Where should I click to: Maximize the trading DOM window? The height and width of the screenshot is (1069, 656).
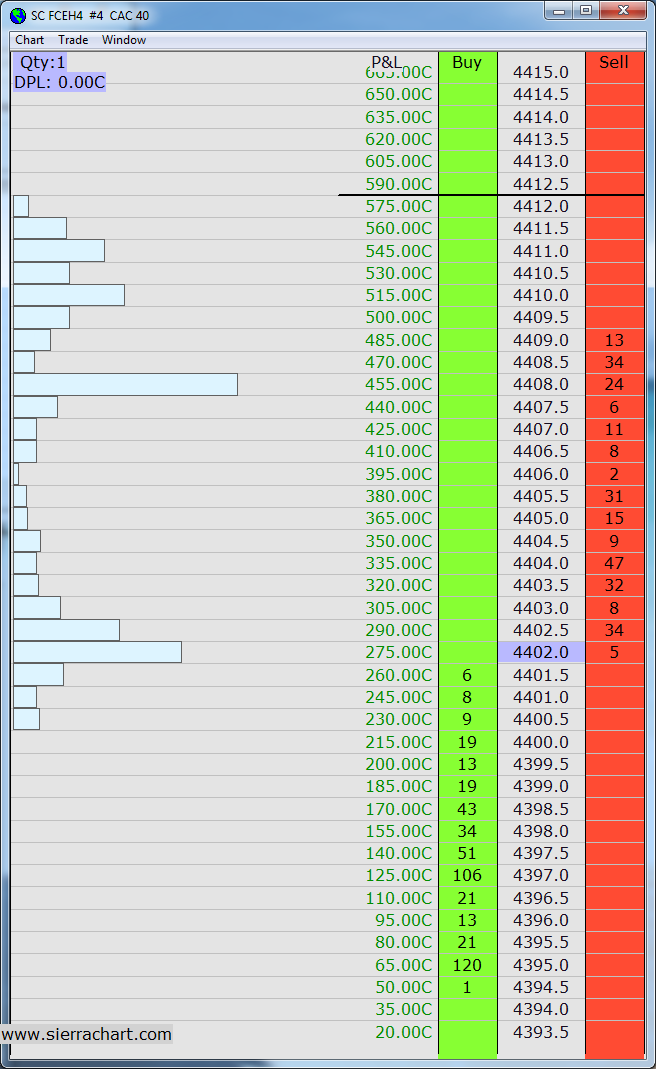[586, 10]
